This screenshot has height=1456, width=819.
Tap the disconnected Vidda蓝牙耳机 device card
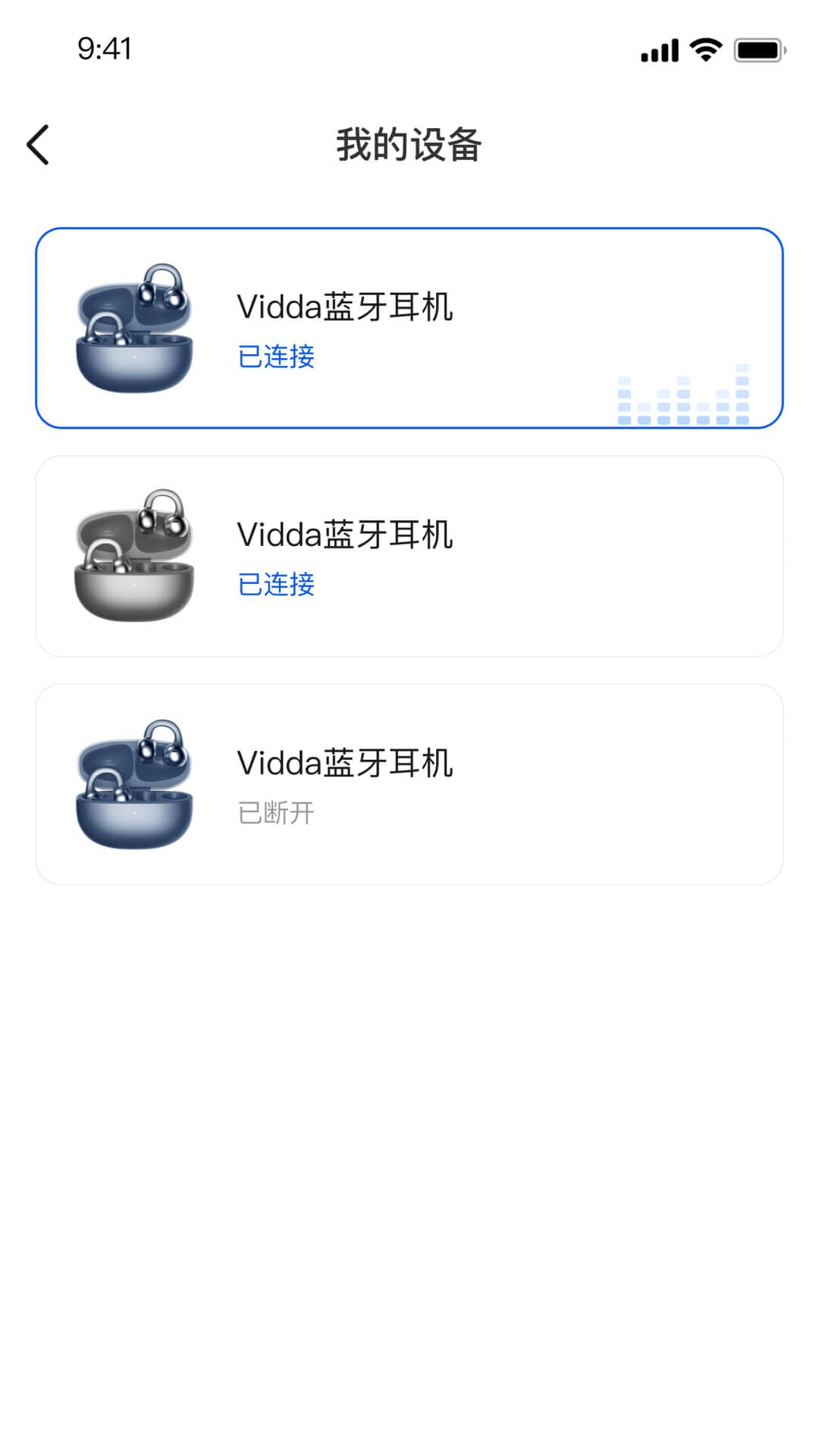point(409,783)
